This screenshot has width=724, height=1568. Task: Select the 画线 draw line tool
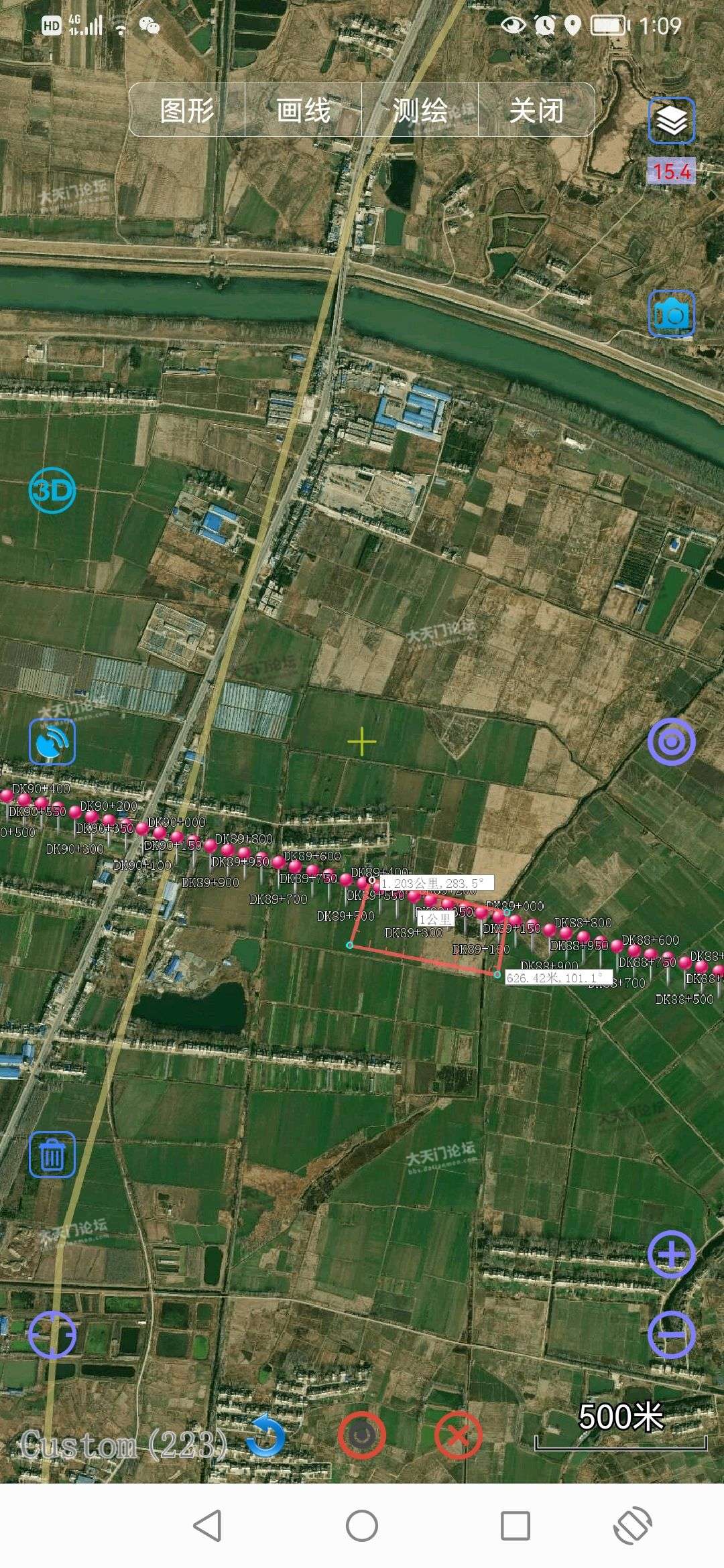[303, 110]
